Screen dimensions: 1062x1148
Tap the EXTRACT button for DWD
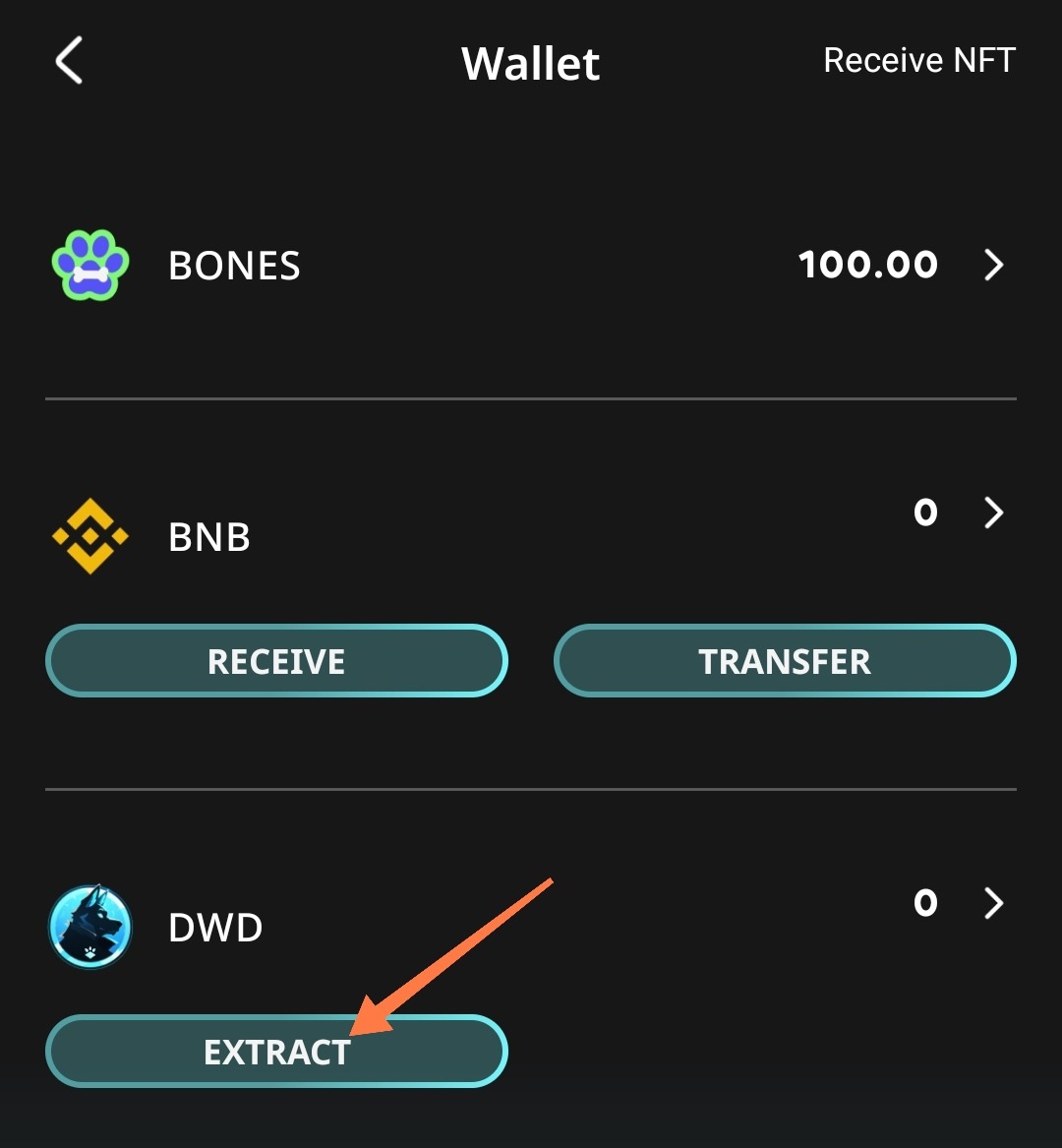click(x=276, y=1052)
